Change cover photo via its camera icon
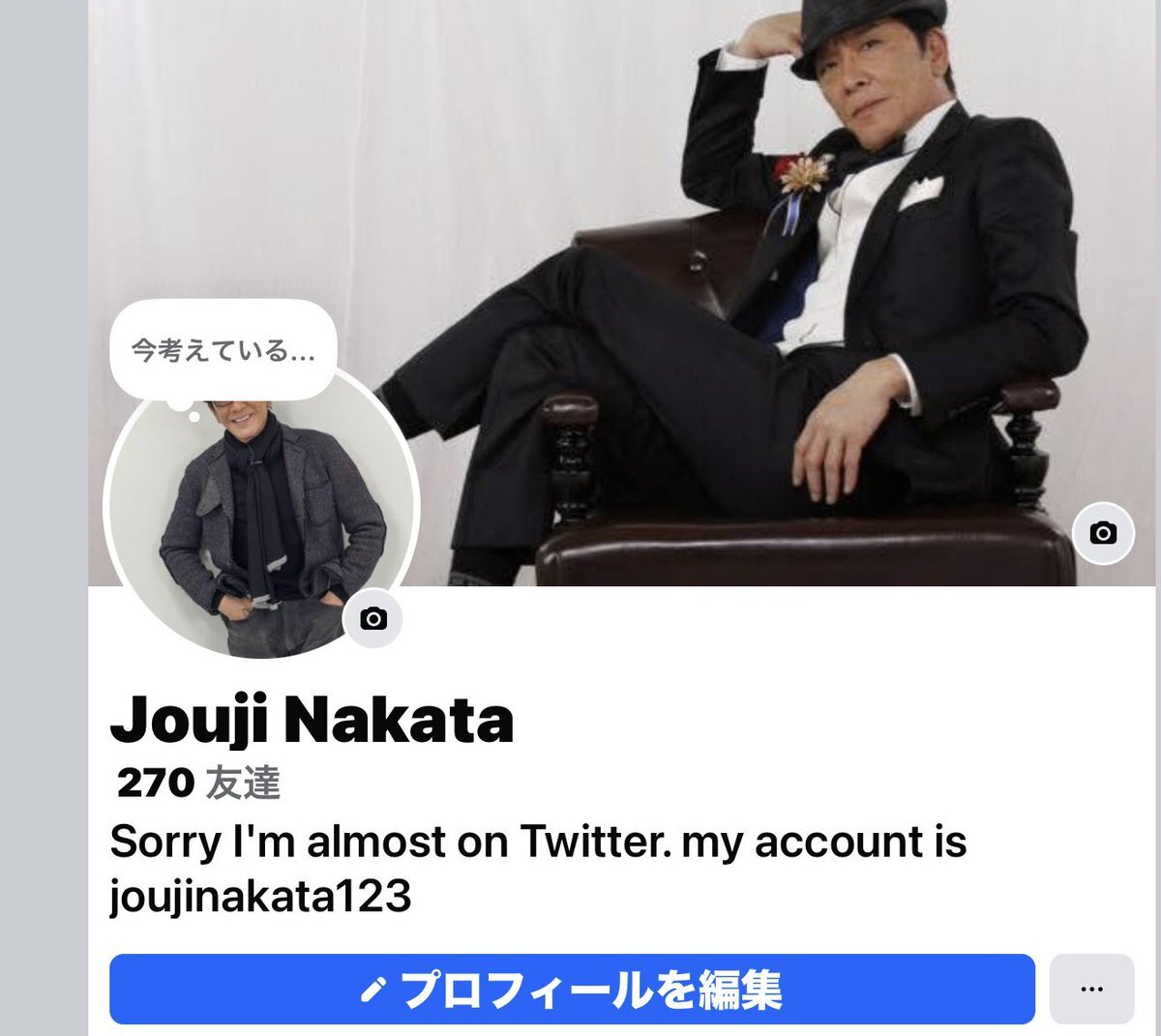1161x1036 pixels. pyautogui.click(x=1103, y=533)
